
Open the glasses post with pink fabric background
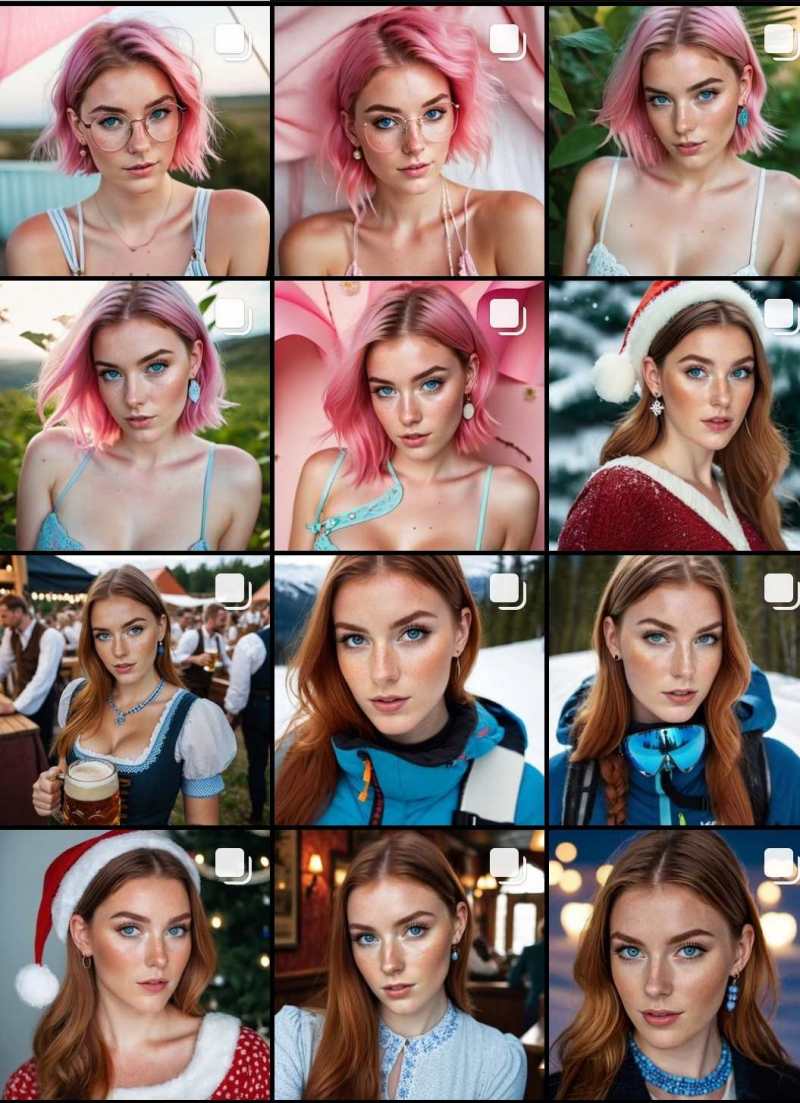tap(409, 140)
